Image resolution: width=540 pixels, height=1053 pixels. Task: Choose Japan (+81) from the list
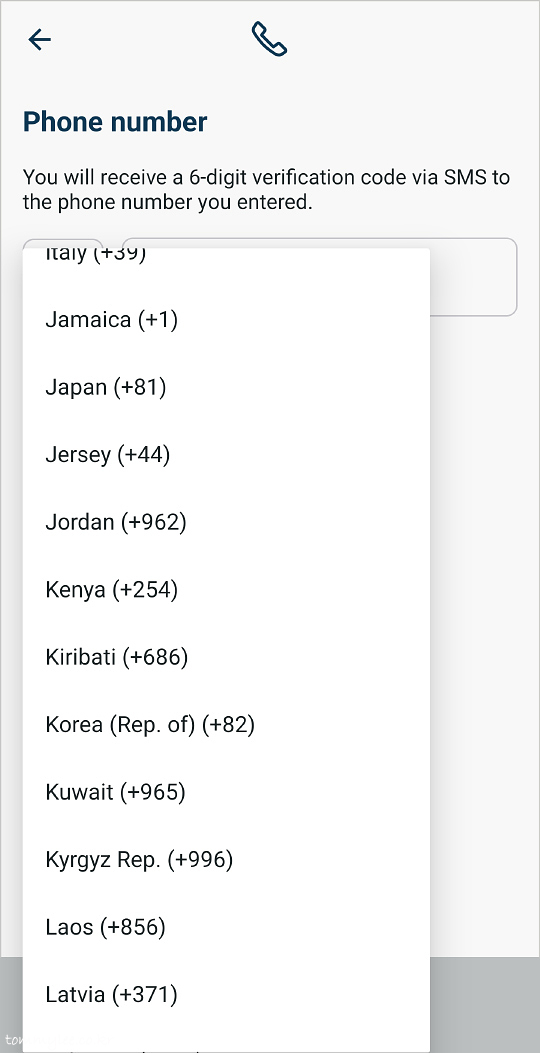point(226,387)
